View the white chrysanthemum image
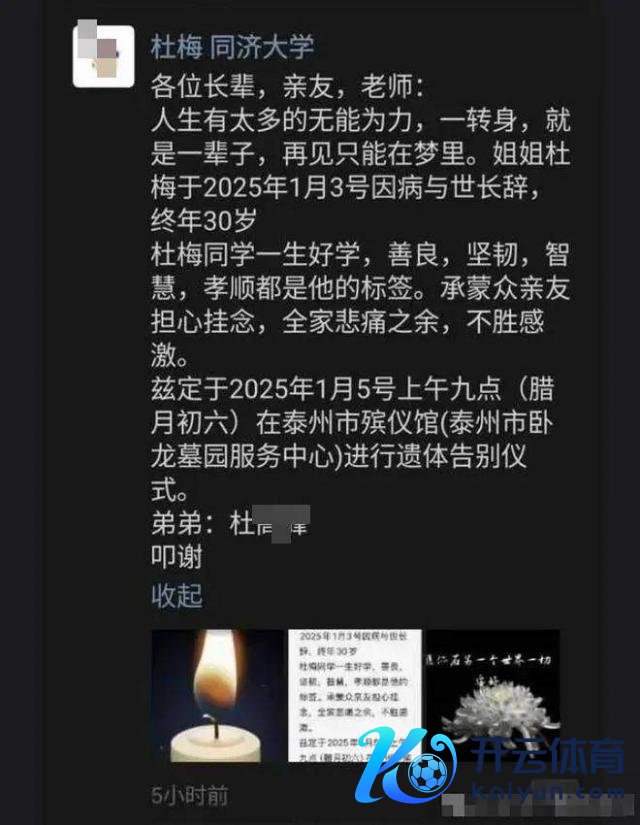Viewport: 640px width, 825px height. (491, 695)
